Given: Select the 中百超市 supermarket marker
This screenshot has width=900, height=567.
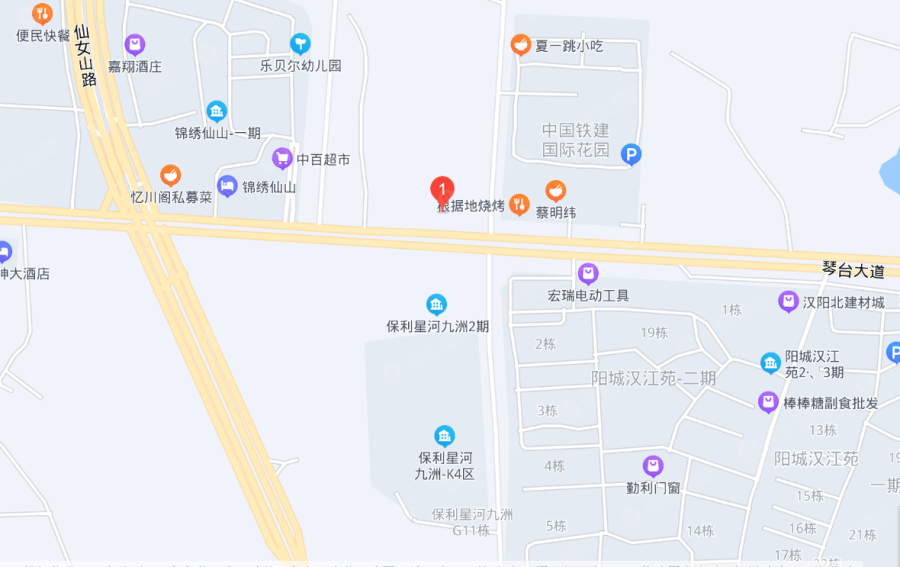Looking at the screenshot, I should click(x=283, y=158).
